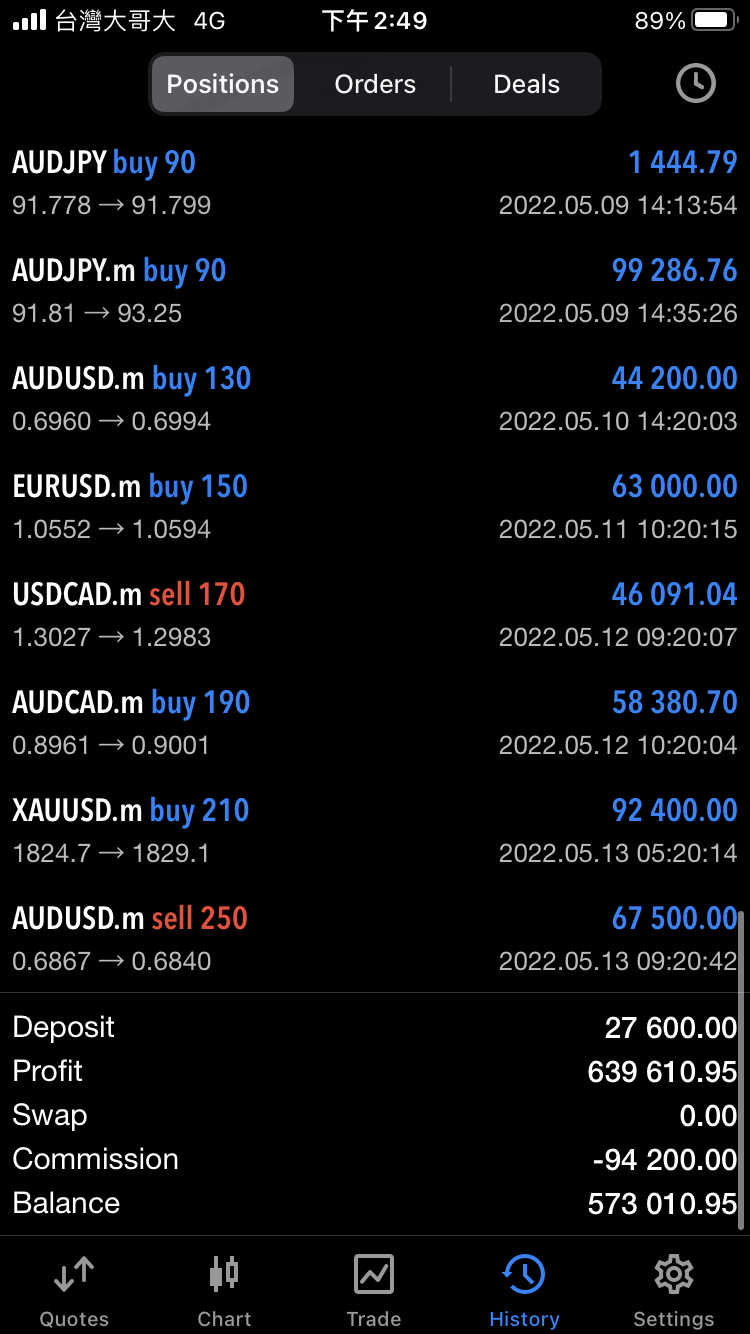
Task: Switch to the Trade tab
Action: (x=374, y=1290)
